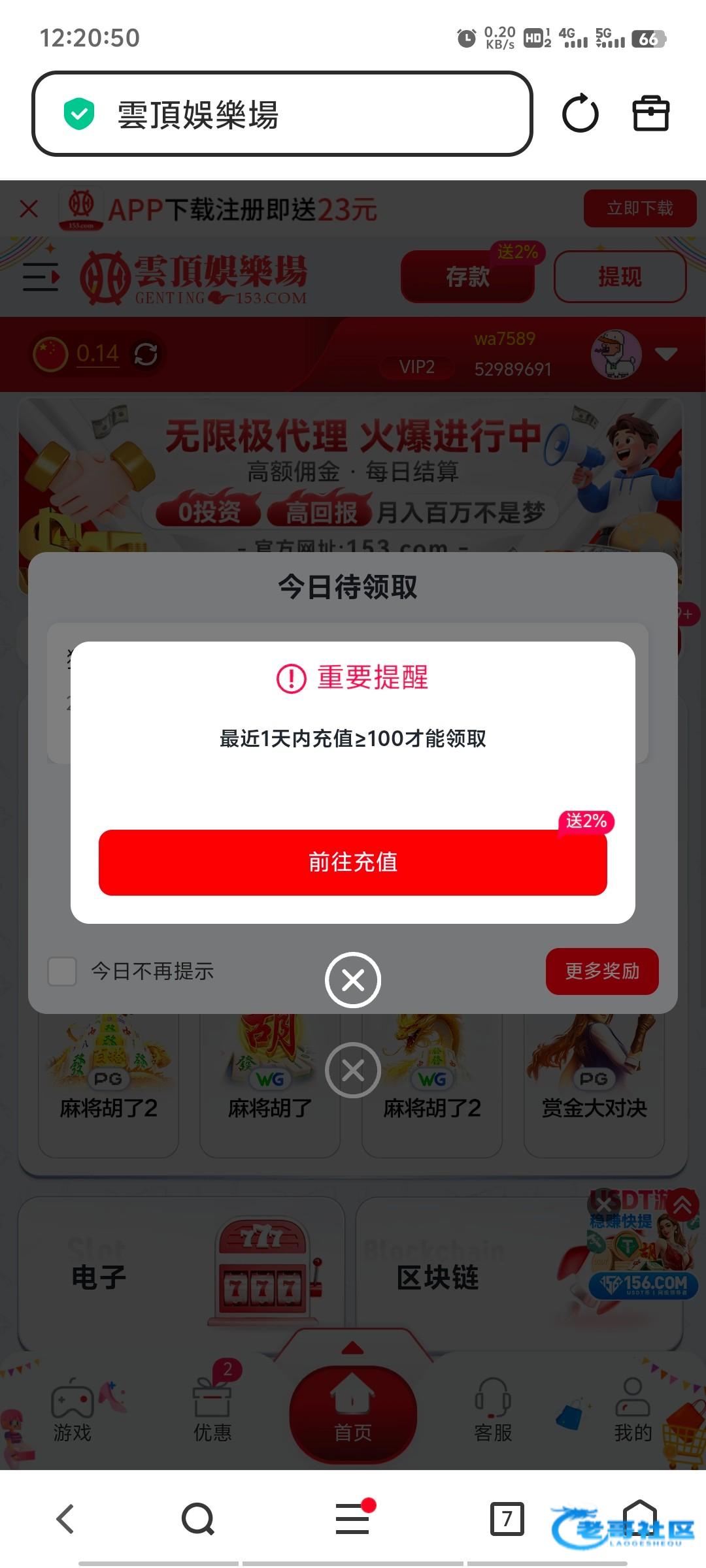Close the 今日待领取 popup with X
This screenshot has width=706, height=1568.
pos(353,980)
